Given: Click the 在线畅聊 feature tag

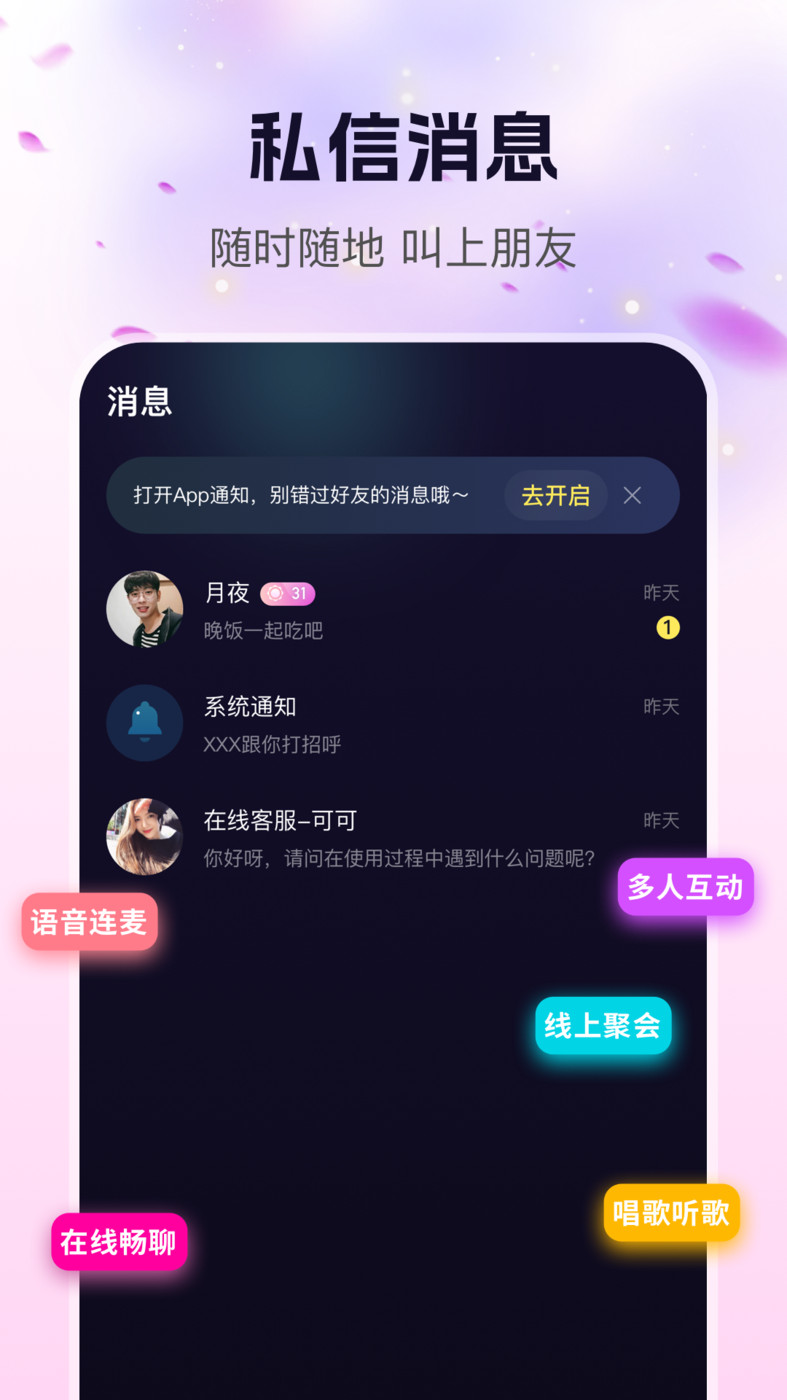Looking at the screenshot, I should [x=118, y=1242].
